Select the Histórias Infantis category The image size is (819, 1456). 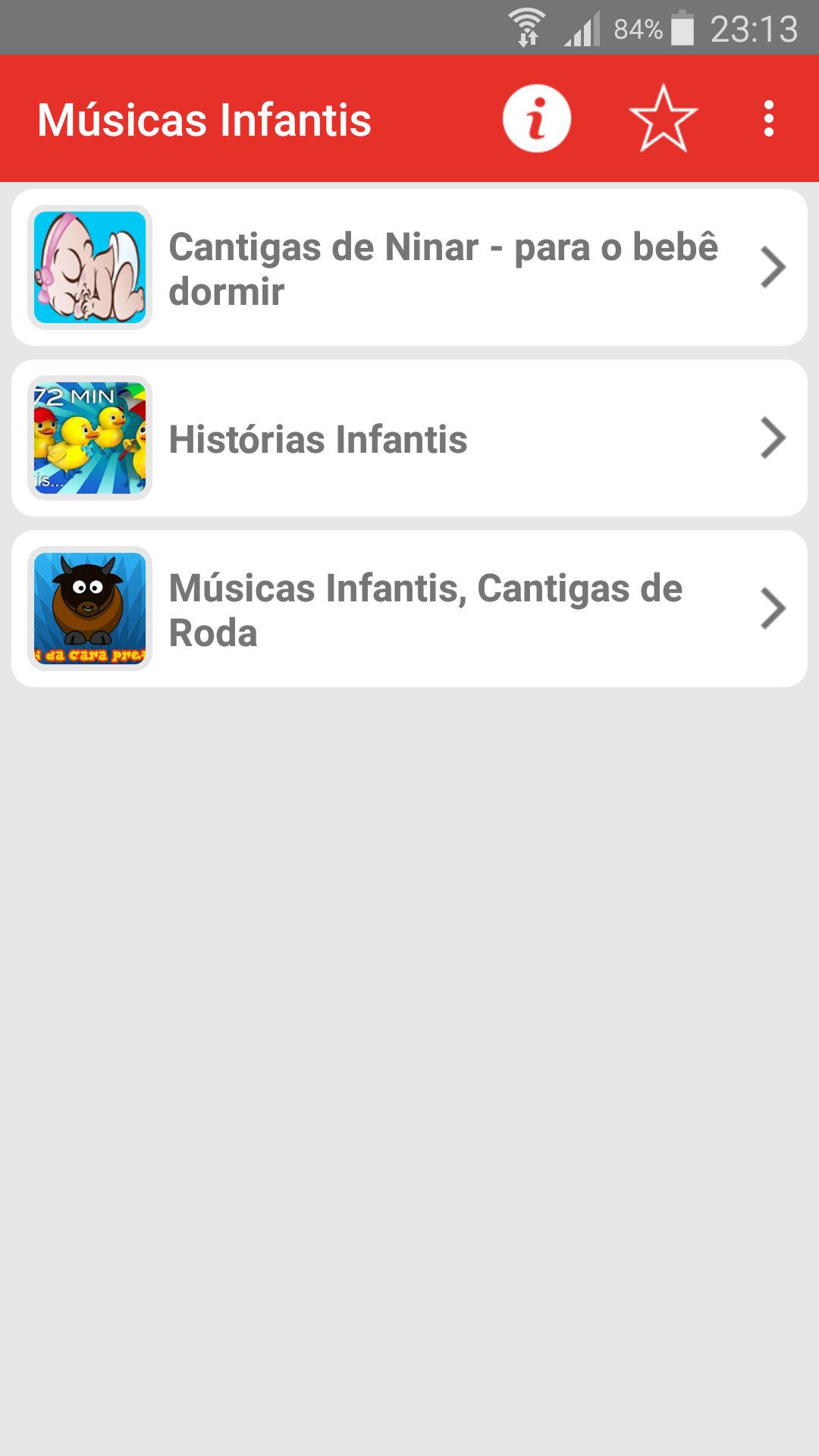(x=409, y=438)
